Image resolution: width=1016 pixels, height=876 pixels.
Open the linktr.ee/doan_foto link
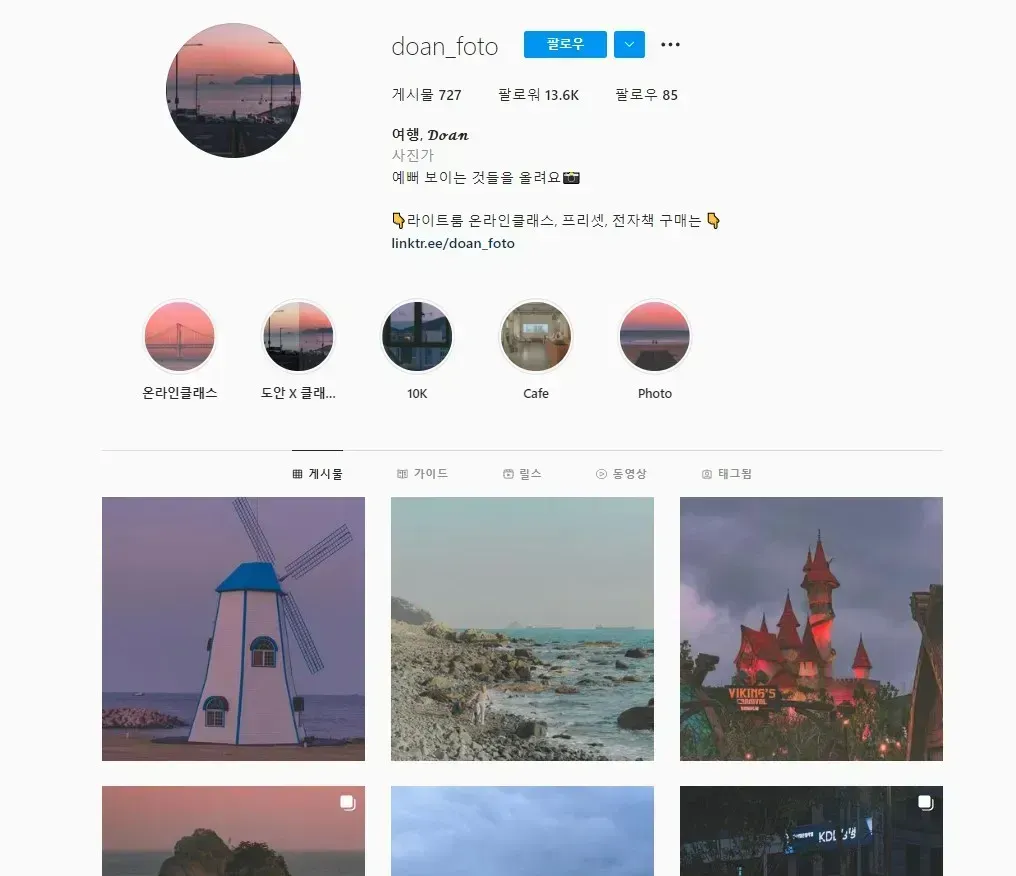(453, 243)
